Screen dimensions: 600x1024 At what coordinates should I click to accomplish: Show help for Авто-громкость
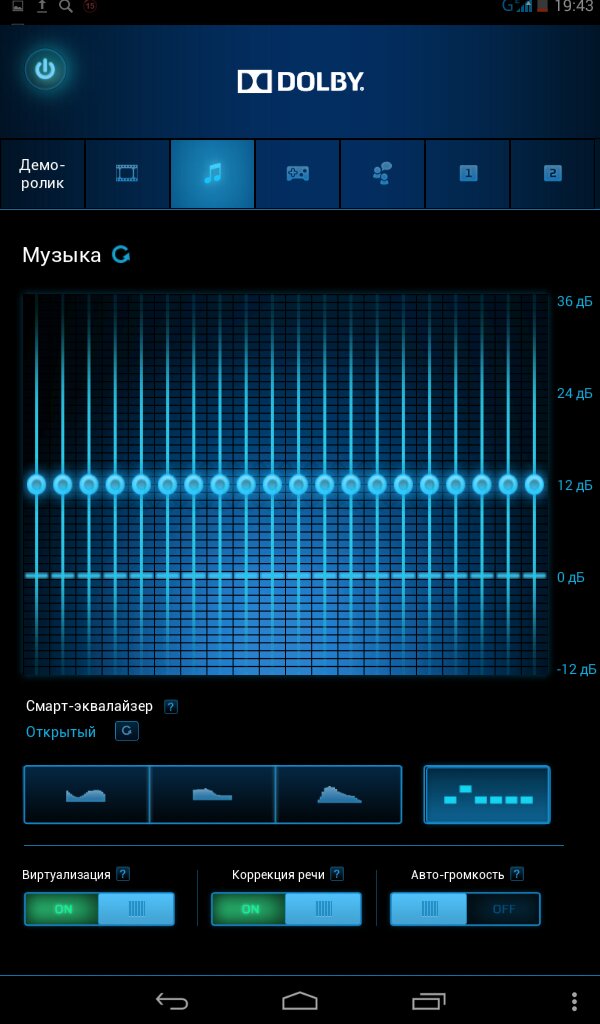(517, 874)
